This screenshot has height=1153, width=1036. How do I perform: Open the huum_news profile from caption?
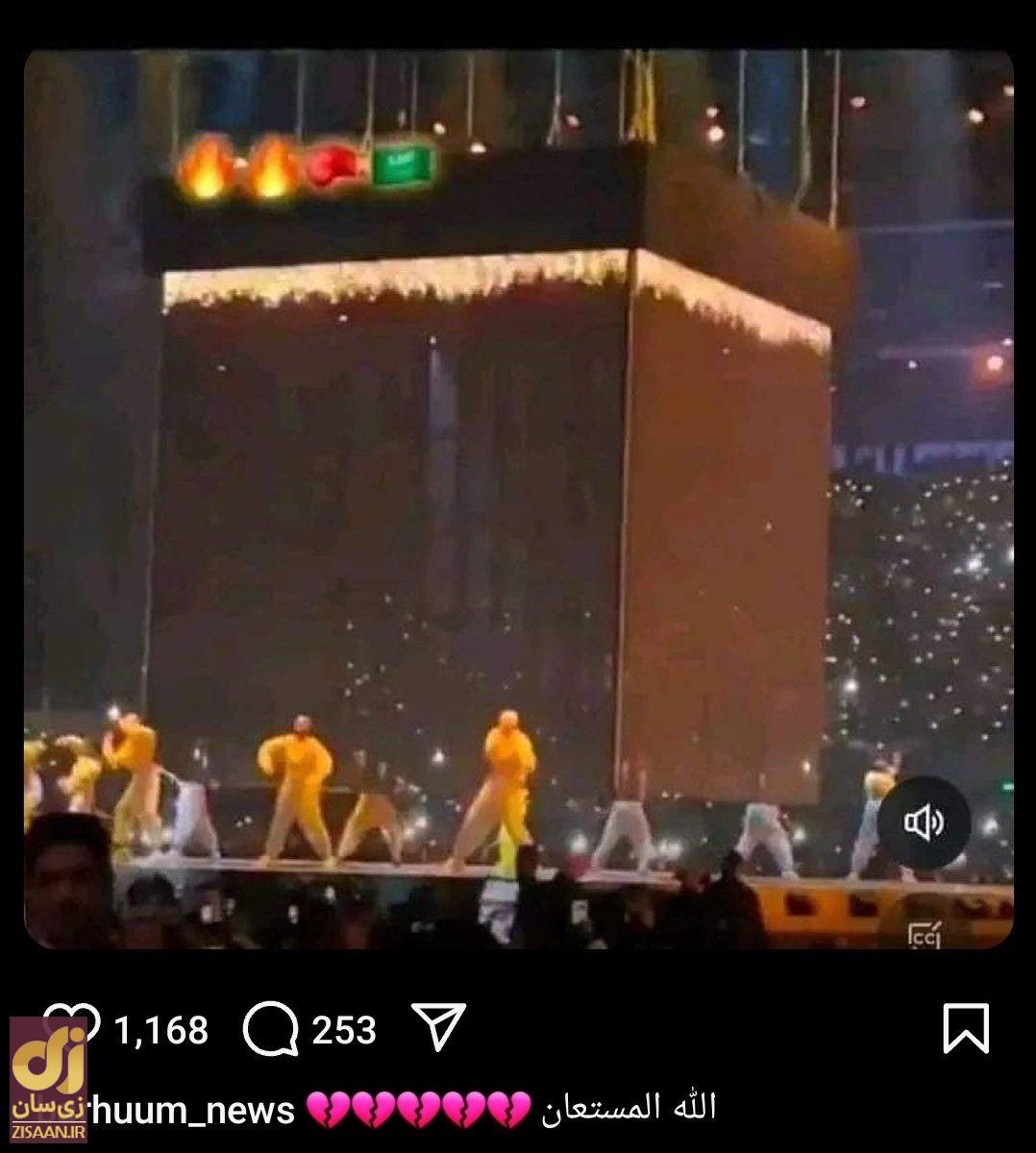pyautogui.click(x=192, y=1110)
